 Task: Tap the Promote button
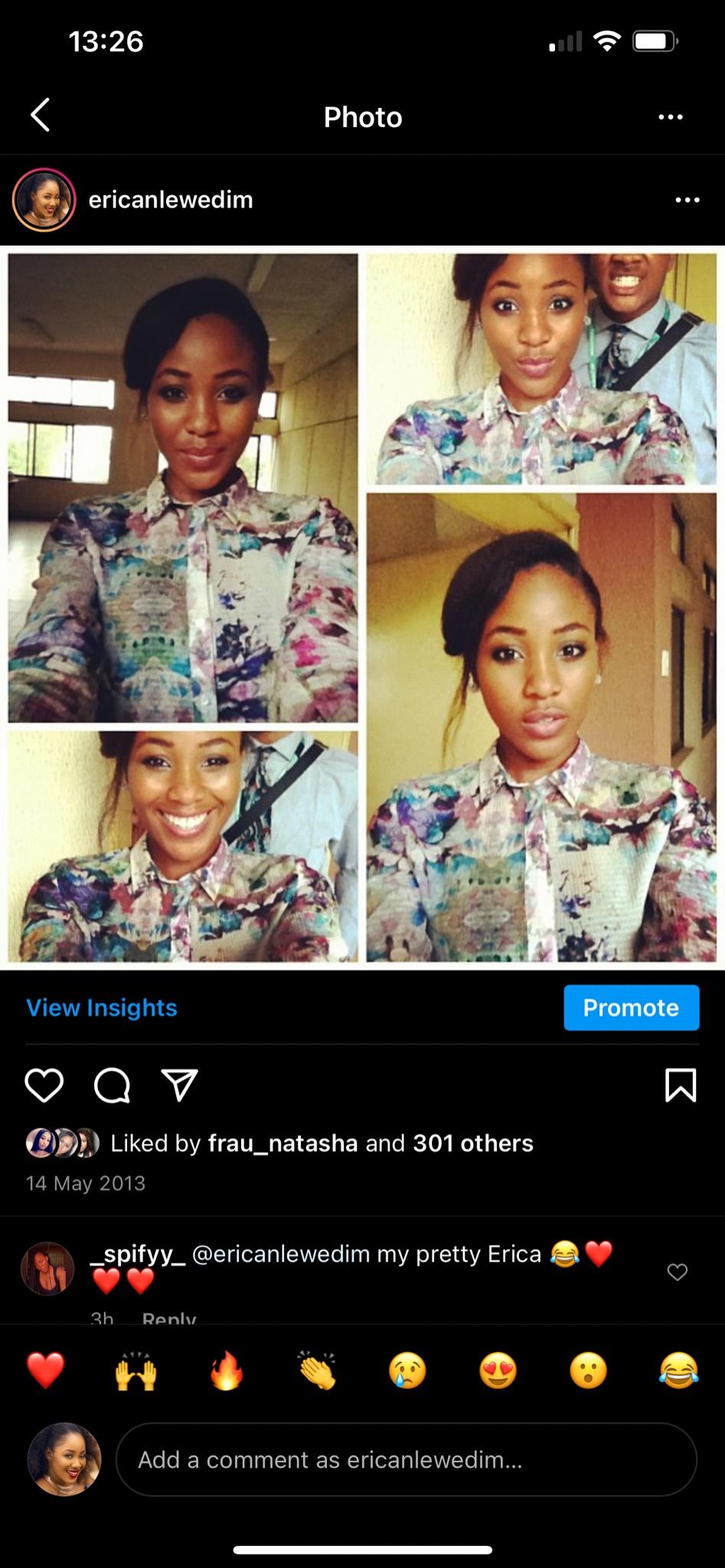[x=631, y=1008]
